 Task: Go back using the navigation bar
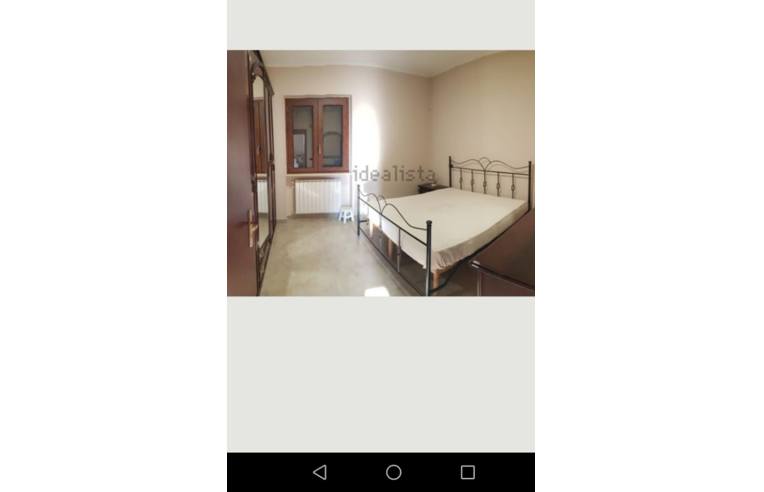(x=320, y=472)
